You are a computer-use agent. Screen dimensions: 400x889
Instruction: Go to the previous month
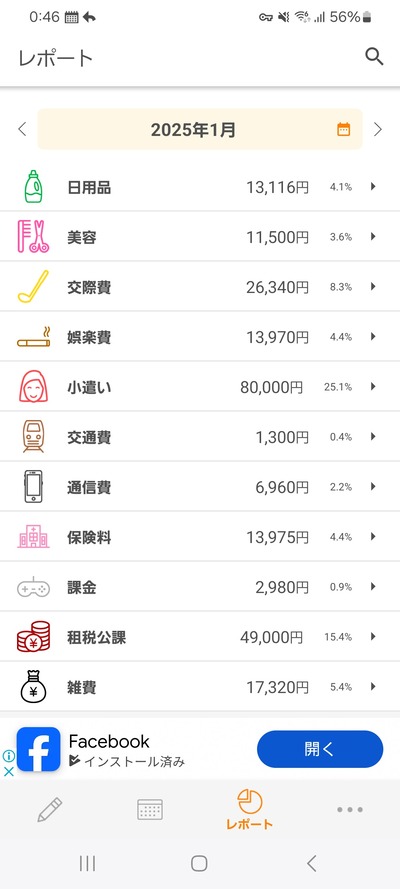coord(22,129)
